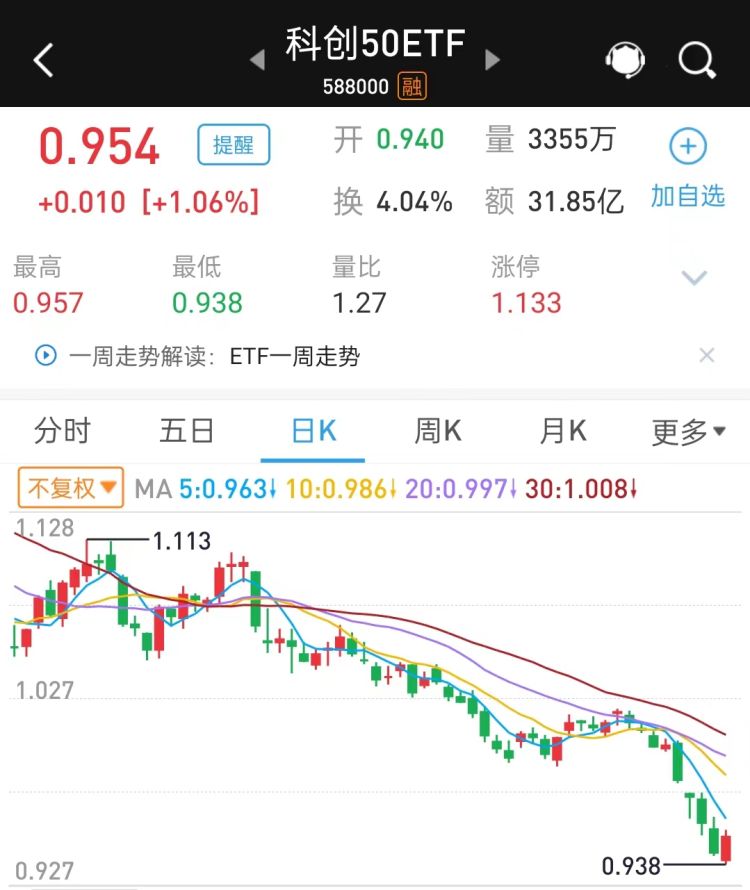Select the 日K daily chart tab
Viewport: 750px width, 890px height.
[x=312, y=430]
